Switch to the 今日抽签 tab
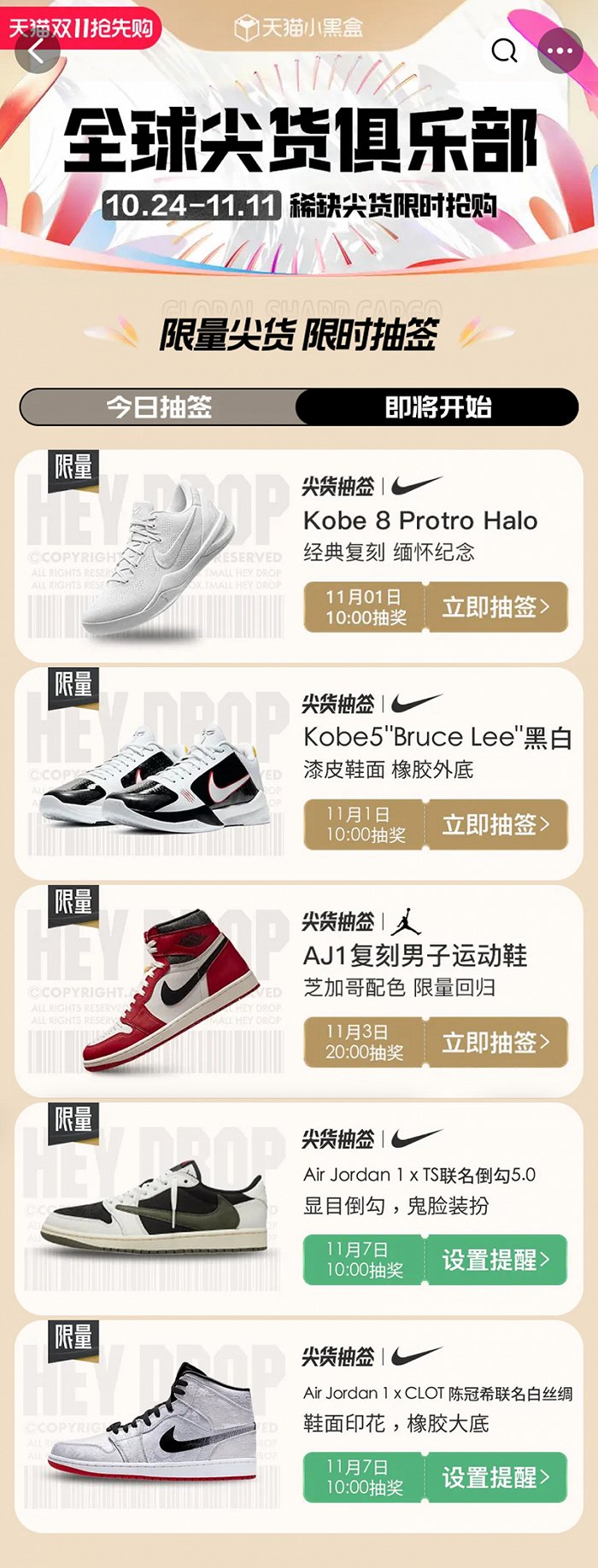The width and height of the screenshot is (598, 1568). click(159, 407)
